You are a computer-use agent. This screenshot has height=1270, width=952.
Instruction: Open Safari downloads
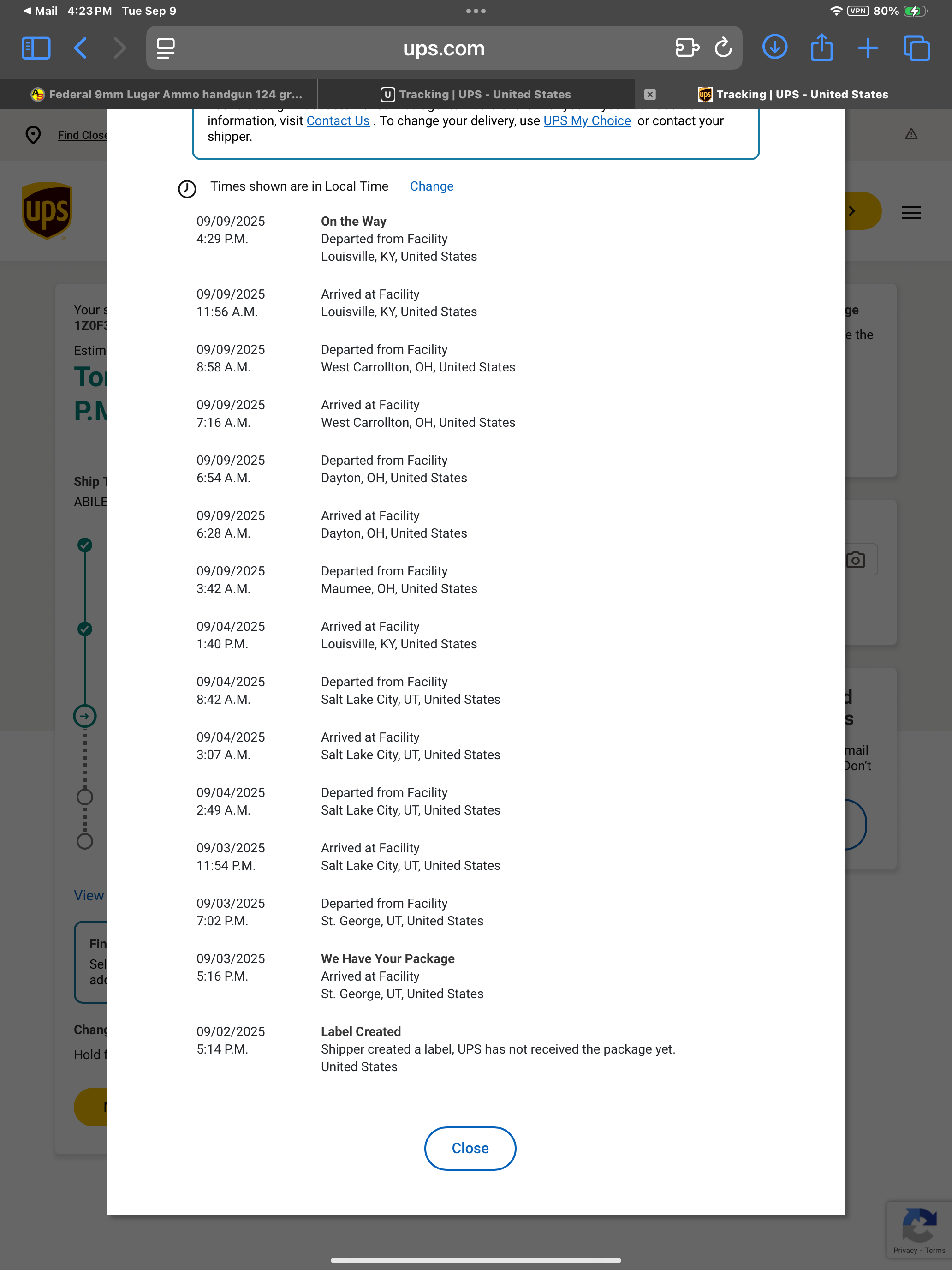pyautogui.click(x=774, y=48)
